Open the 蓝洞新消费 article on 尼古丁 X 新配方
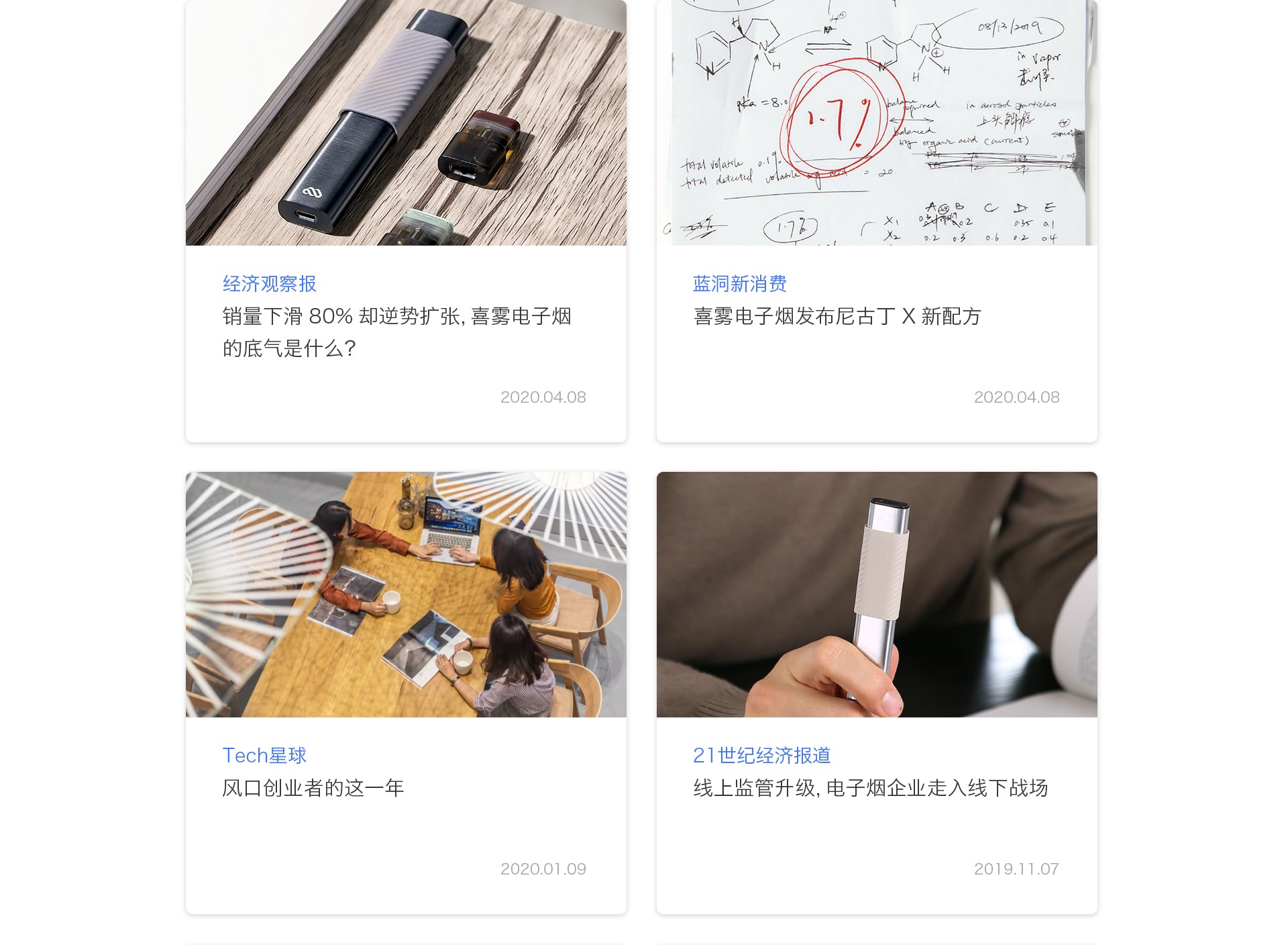The image size is (1288, 945). (837, 316)
